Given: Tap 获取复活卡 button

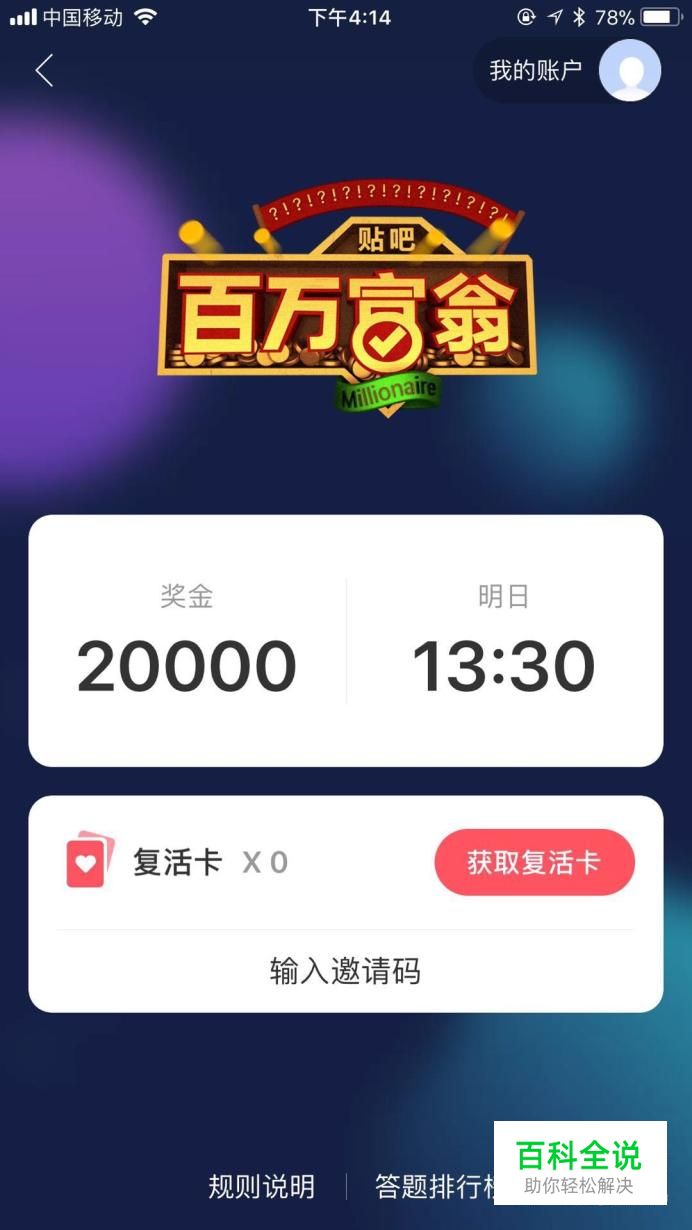Looking at the screenshot, I should pyautogui.click(x=534, y=862).
